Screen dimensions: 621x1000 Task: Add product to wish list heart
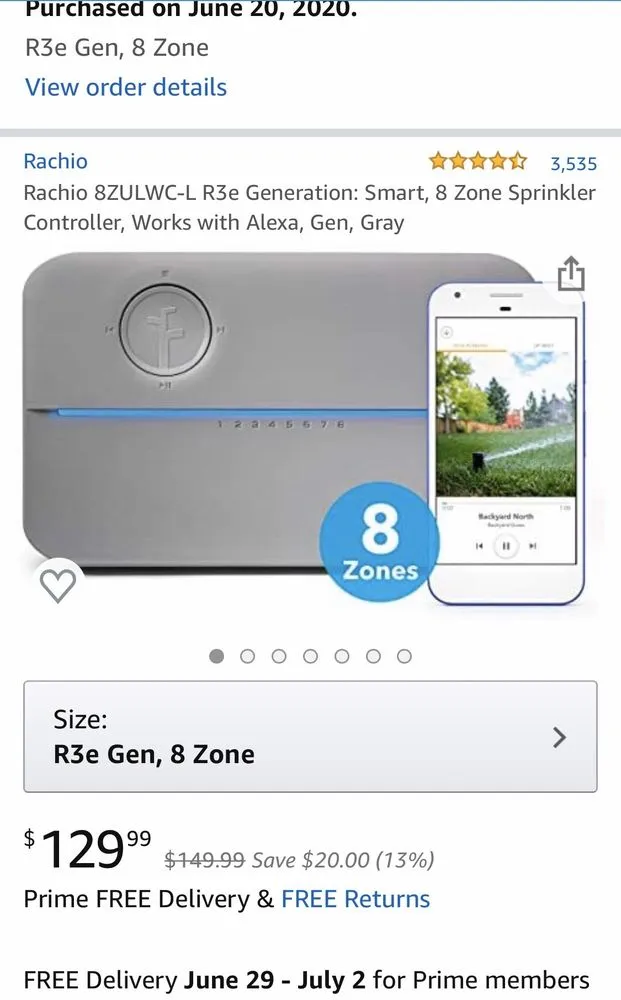(x=57, y=585)
